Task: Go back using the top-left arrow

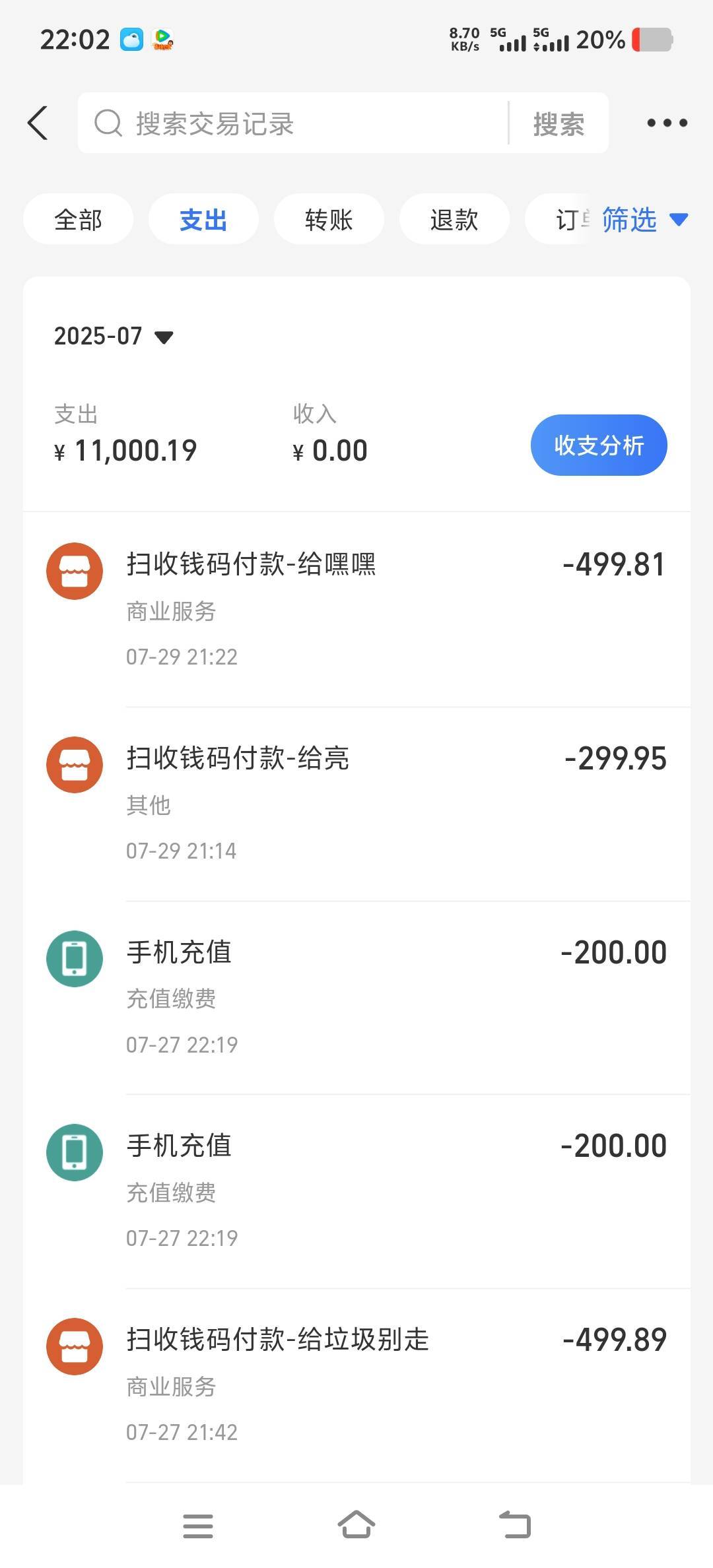Action: [x=38, y=123]
